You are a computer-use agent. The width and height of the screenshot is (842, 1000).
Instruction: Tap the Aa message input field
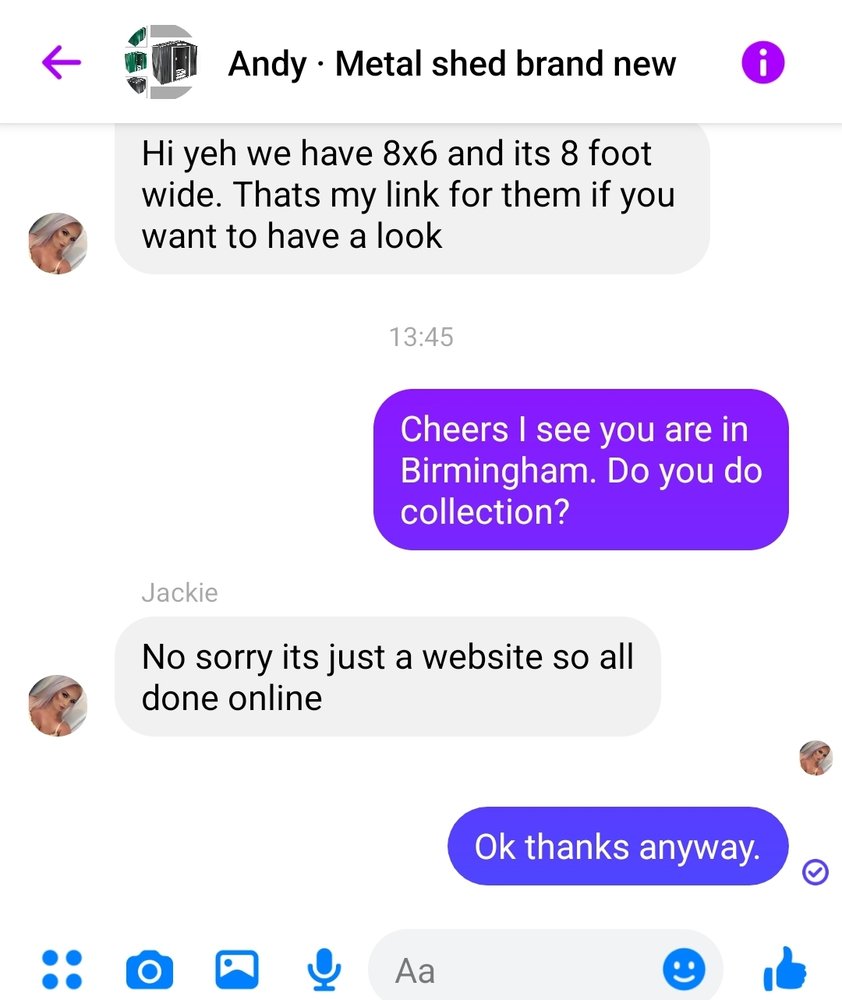[510, 969]
